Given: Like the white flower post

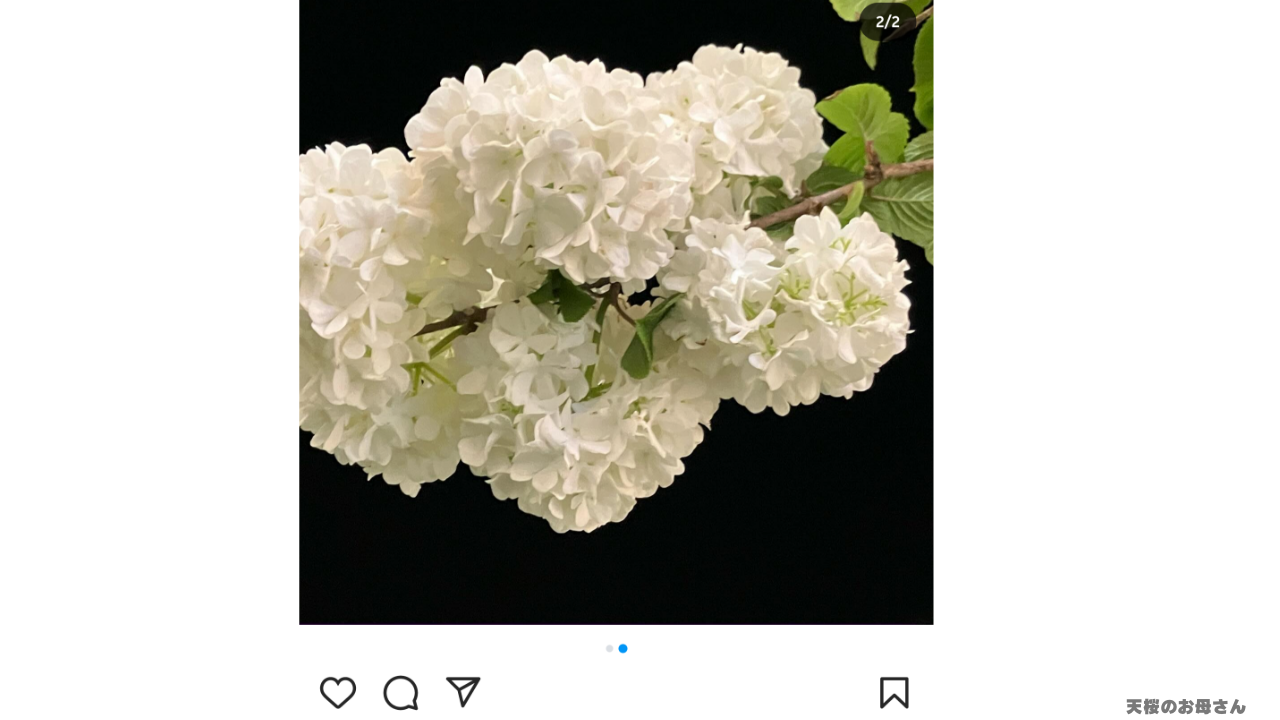Looking at the screenshot, I should pyautogui.click(x=338, y=692).
